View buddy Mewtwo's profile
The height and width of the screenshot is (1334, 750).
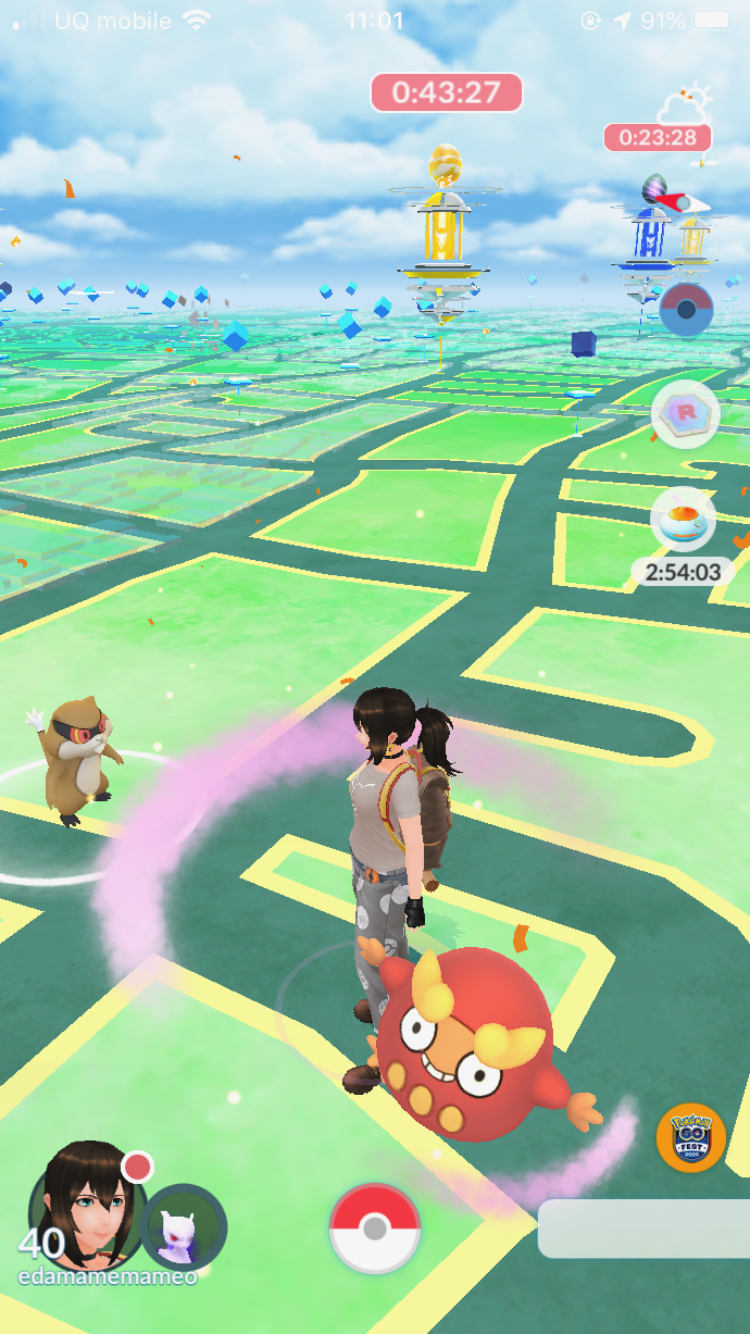pyautogui.click(x=186, y=1226)
